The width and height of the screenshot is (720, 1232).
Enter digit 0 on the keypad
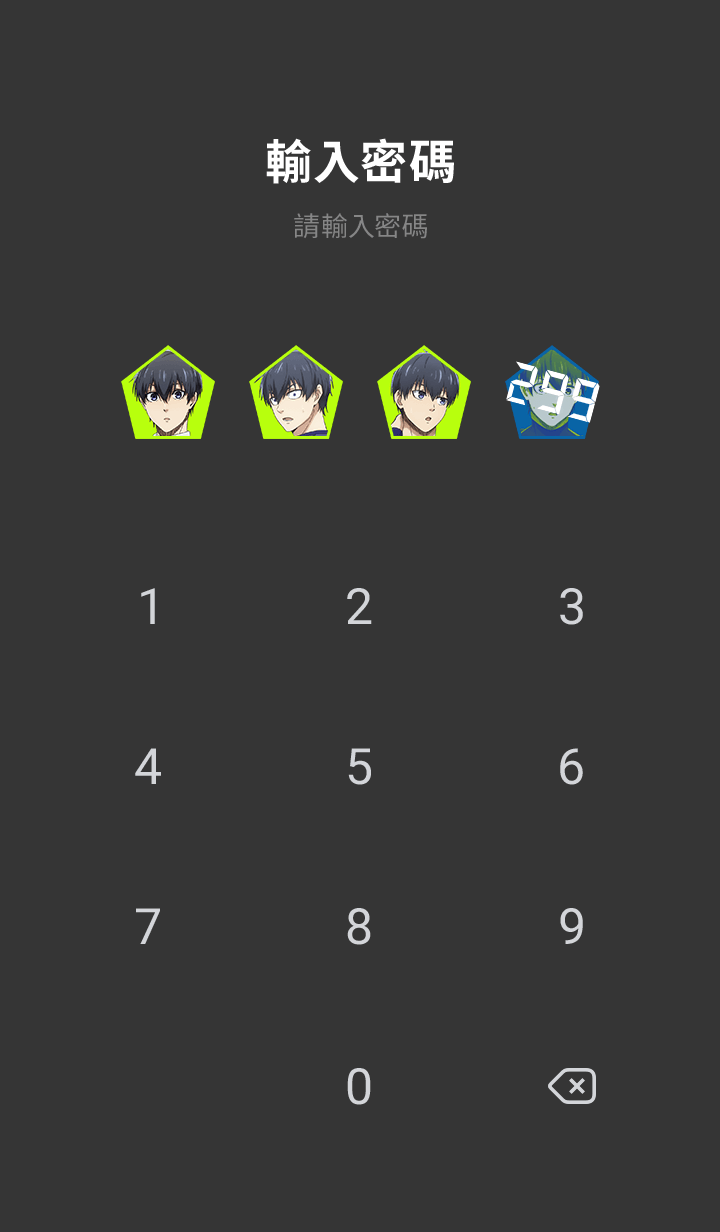(x=359, y=1087)
